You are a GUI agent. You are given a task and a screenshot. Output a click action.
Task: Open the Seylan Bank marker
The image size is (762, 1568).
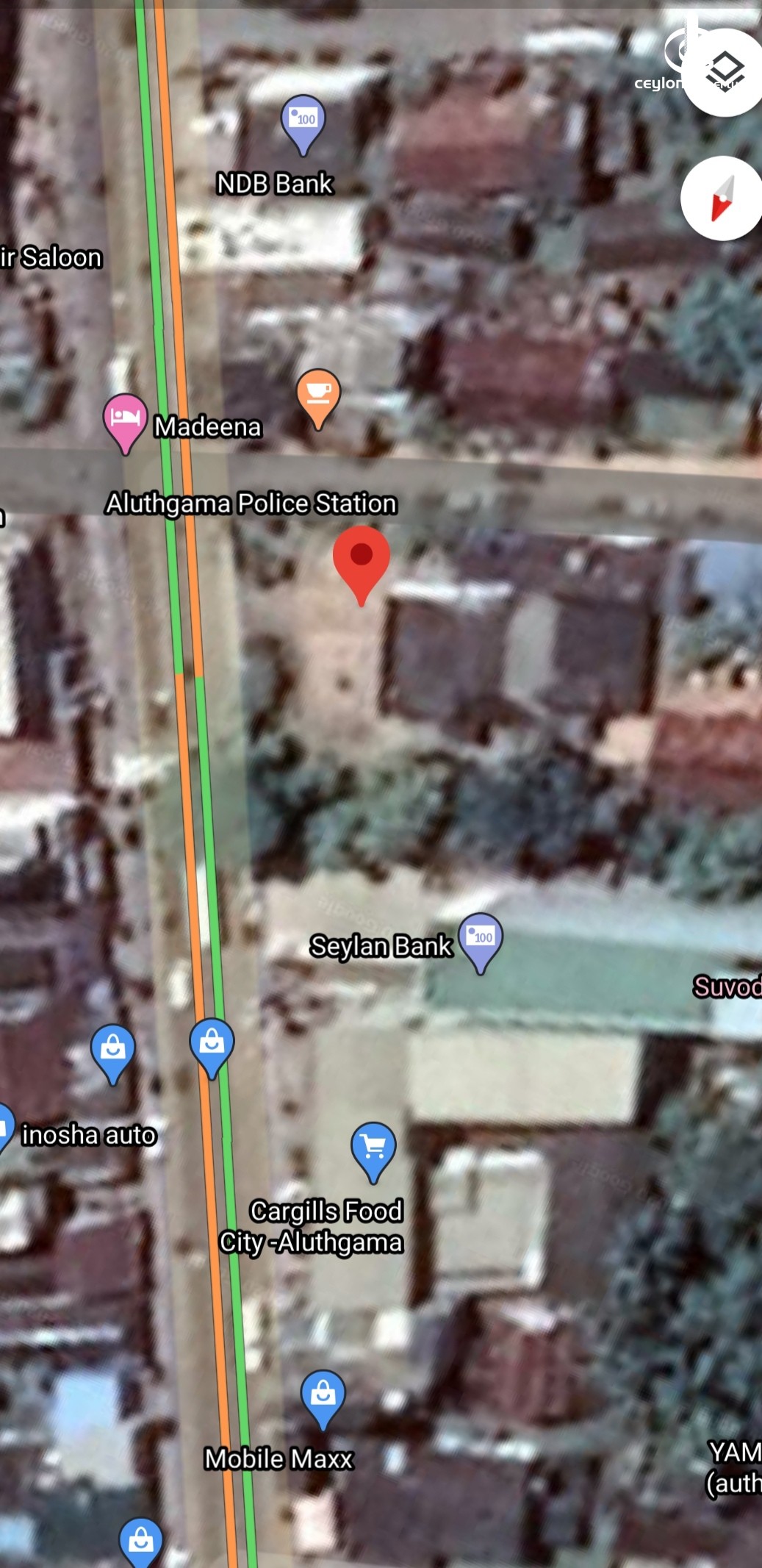pos(481,940)
